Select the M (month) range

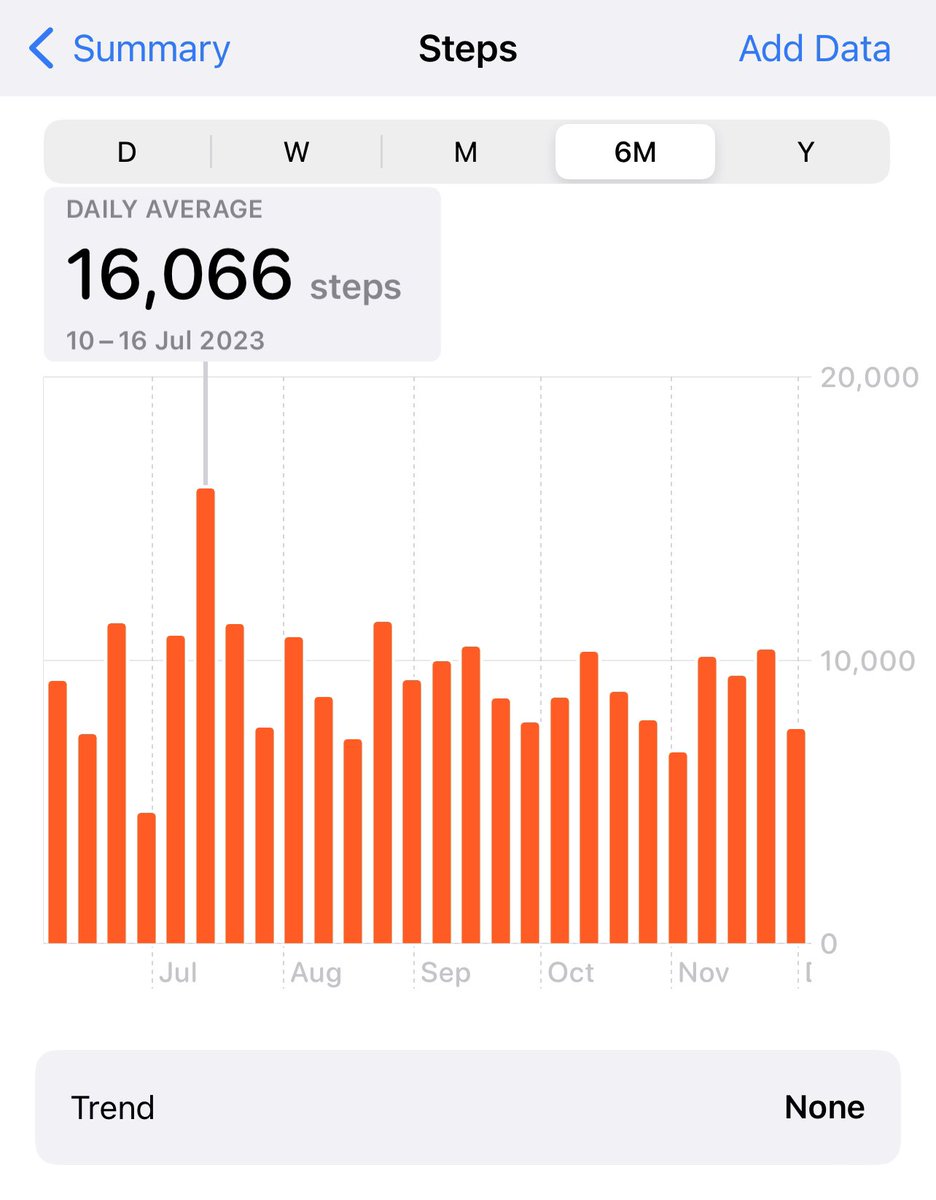point(466,152)
